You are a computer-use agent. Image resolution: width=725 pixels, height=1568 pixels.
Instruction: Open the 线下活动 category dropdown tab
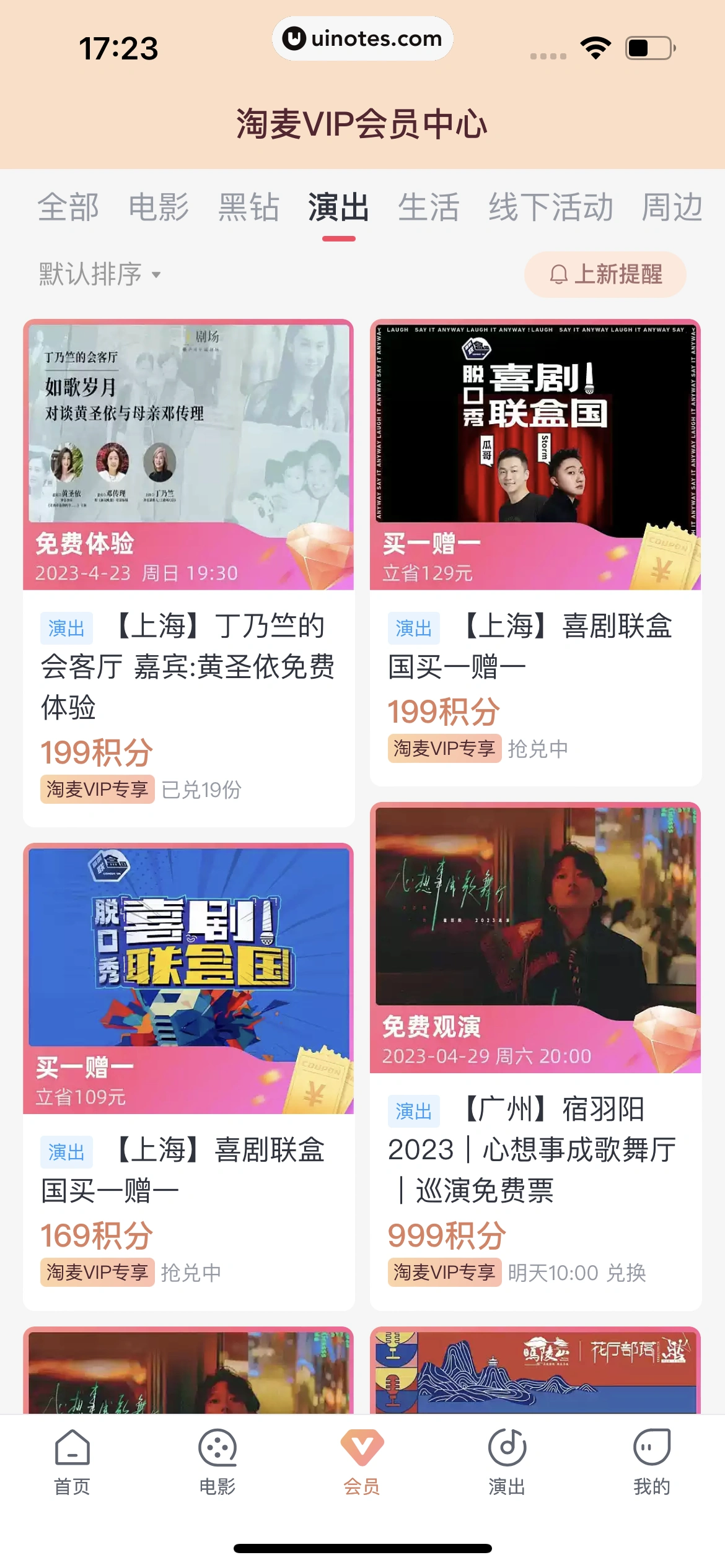click(x=548, y=208)
